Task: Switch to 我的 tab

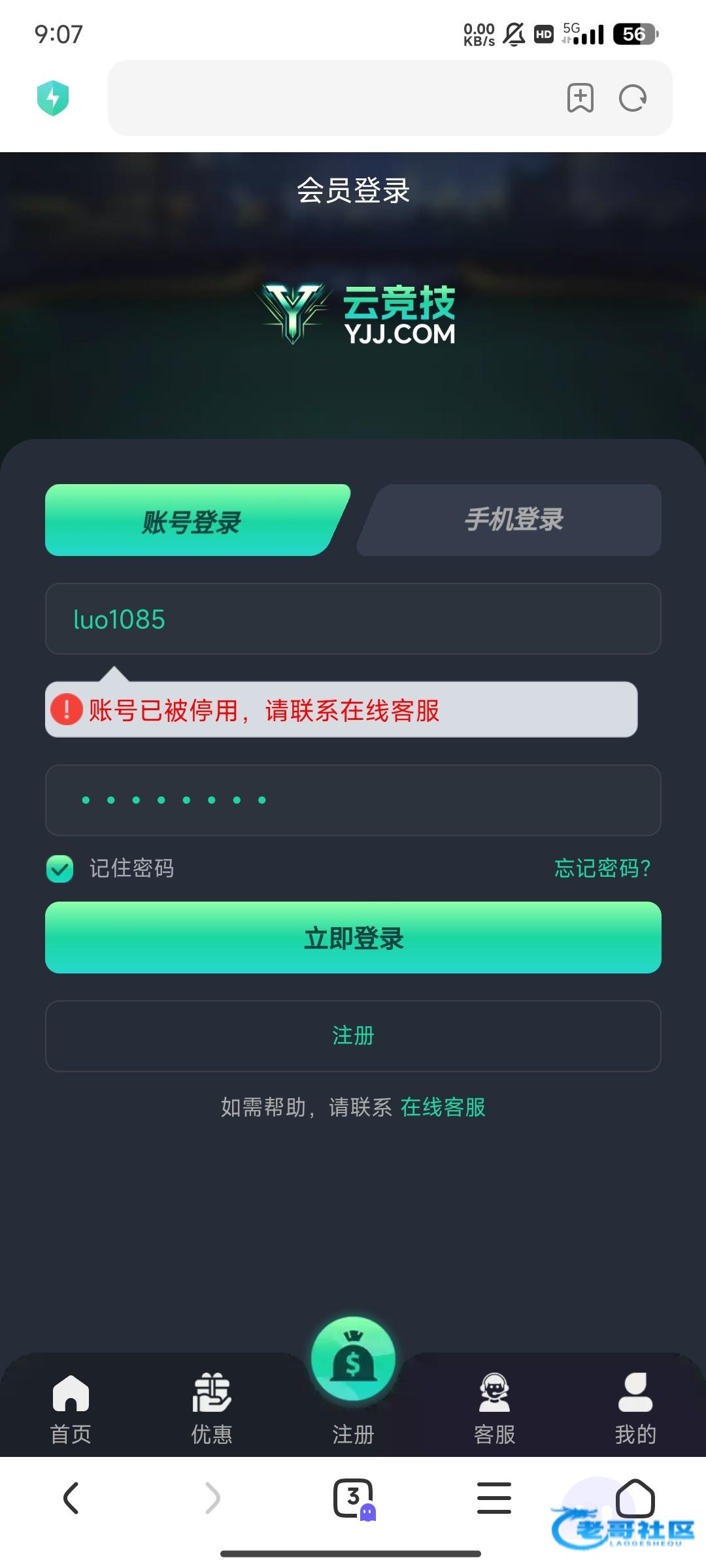Action: (635, 1408)
